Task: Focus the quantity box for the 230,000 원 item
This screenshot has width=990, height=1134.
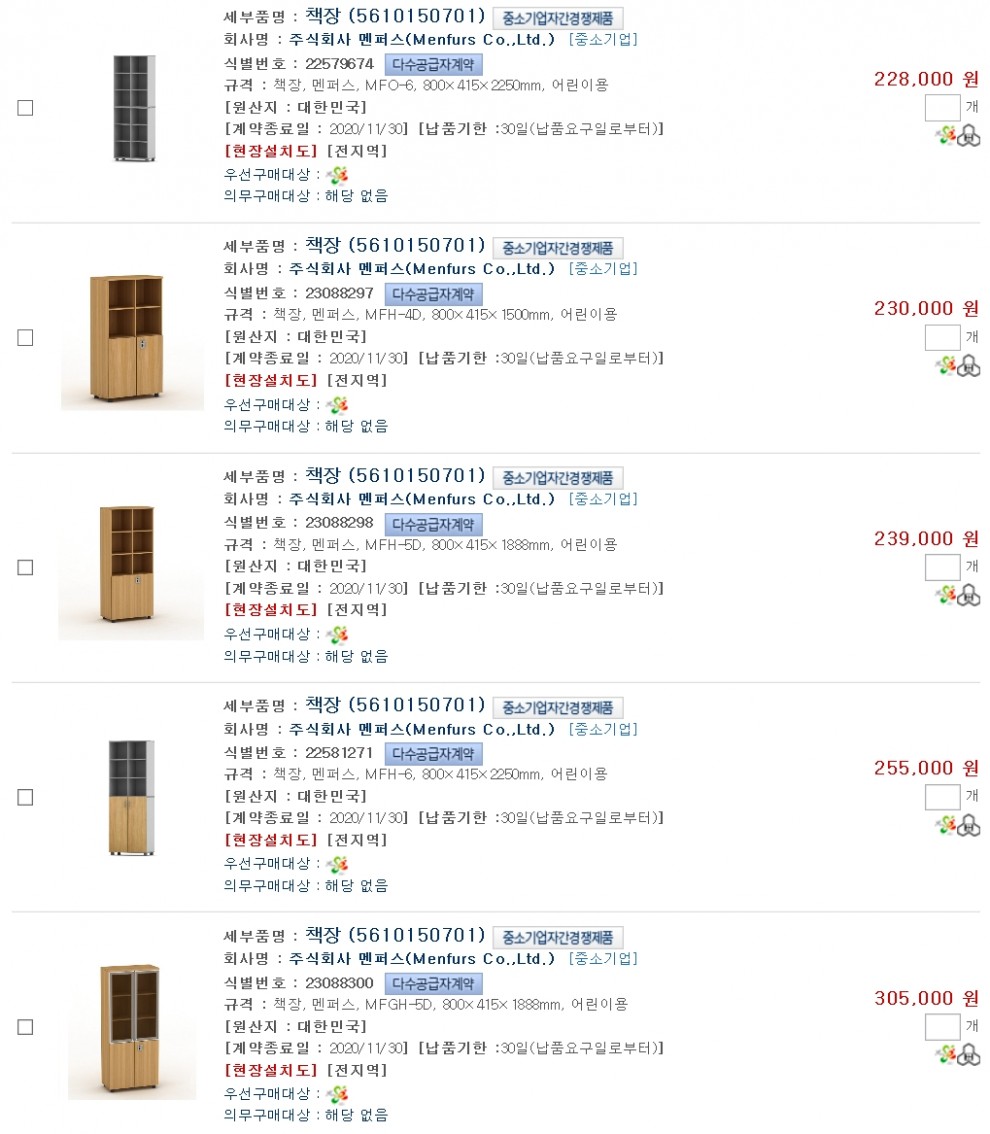Action: 942,338
